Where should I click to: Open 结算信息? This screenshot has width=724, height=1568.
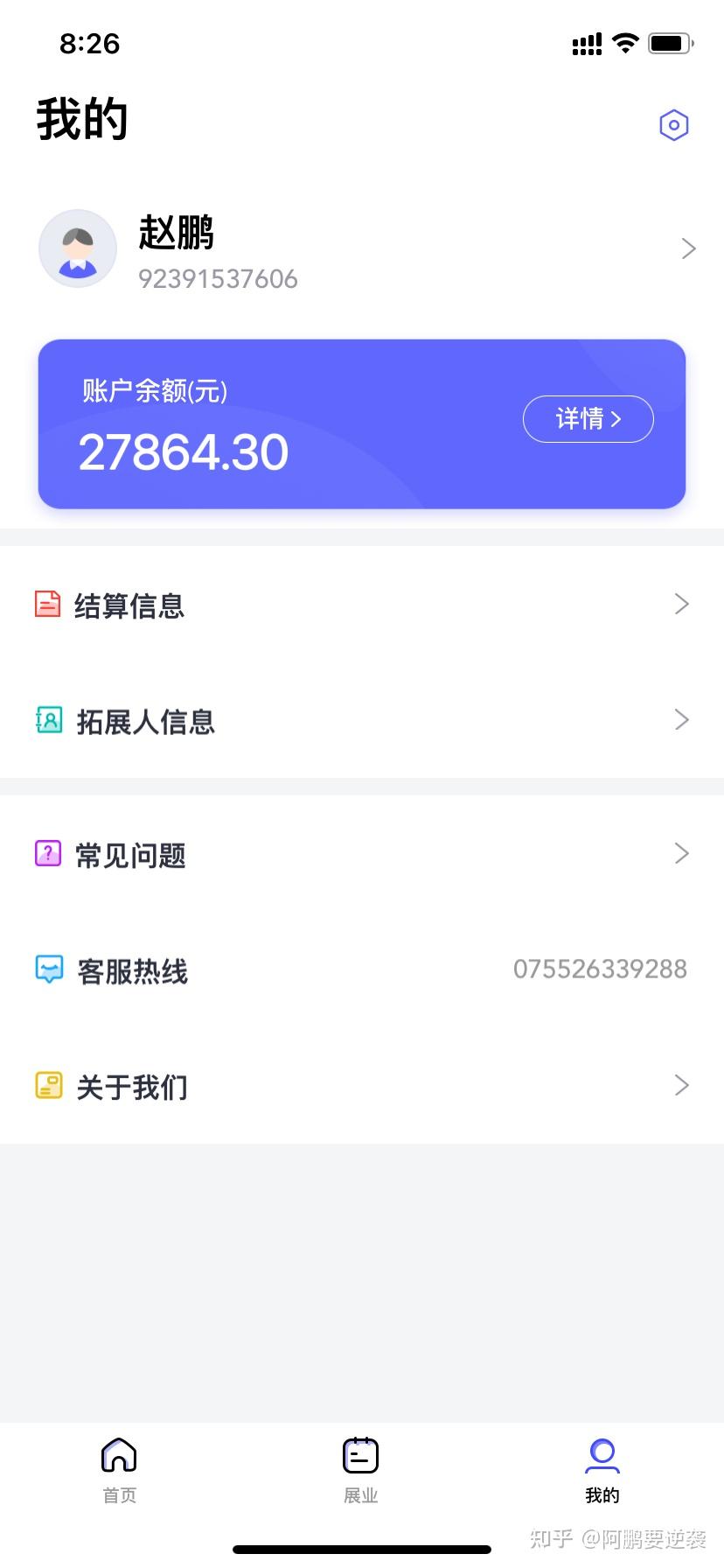point(362,605)
